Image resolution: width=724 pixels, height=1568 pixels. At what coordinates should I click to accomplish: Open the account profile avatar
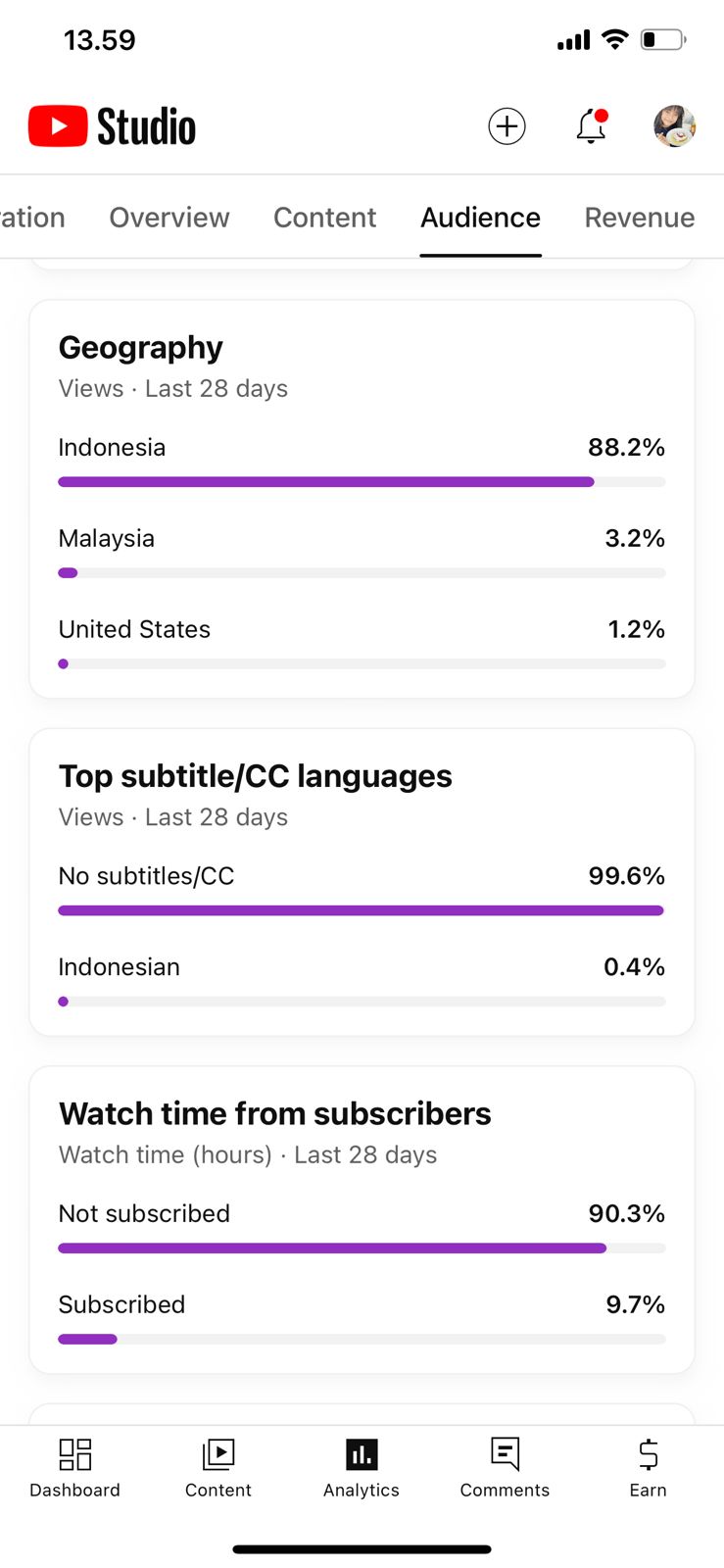coord(674,126)
